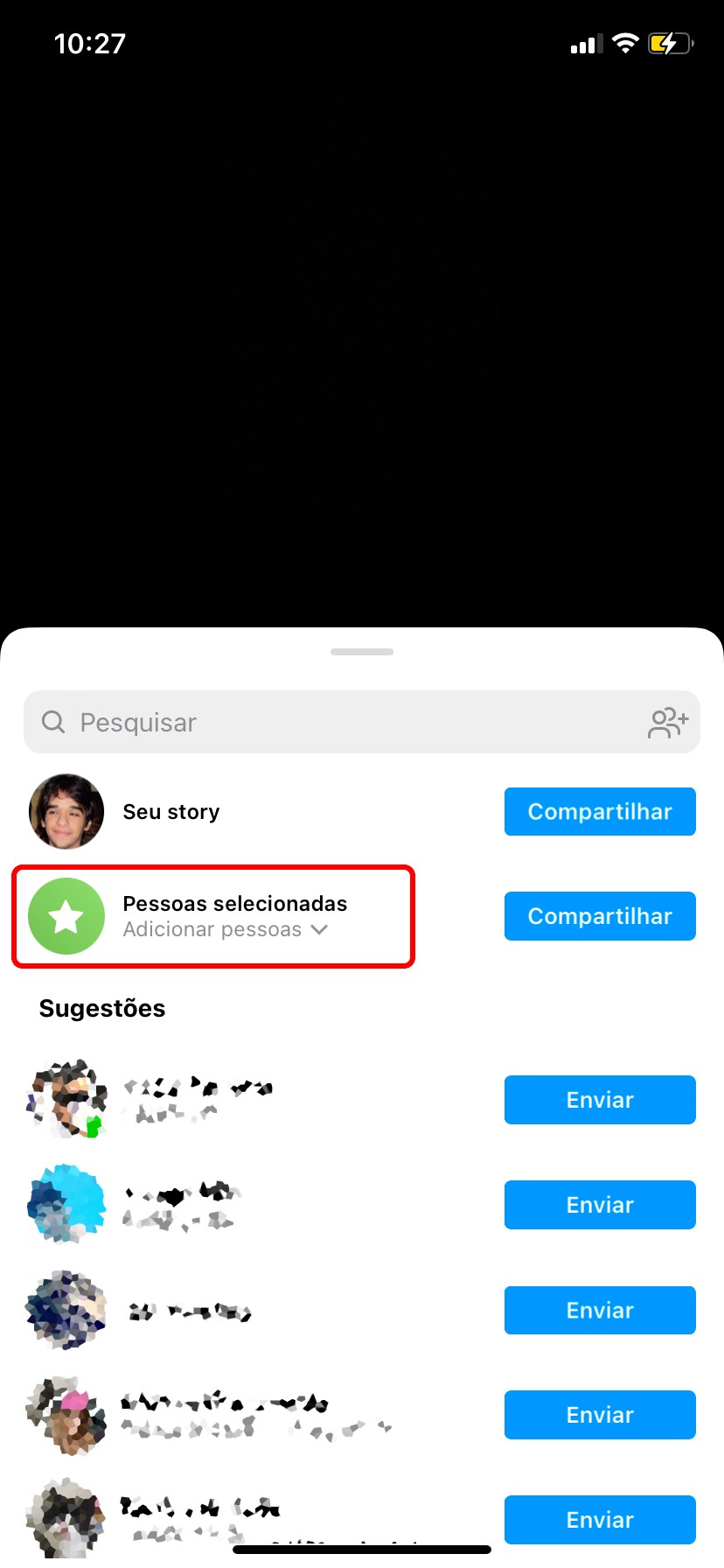Tap the Pesquisar search field
724x1568 pixels.
[332, 723]
